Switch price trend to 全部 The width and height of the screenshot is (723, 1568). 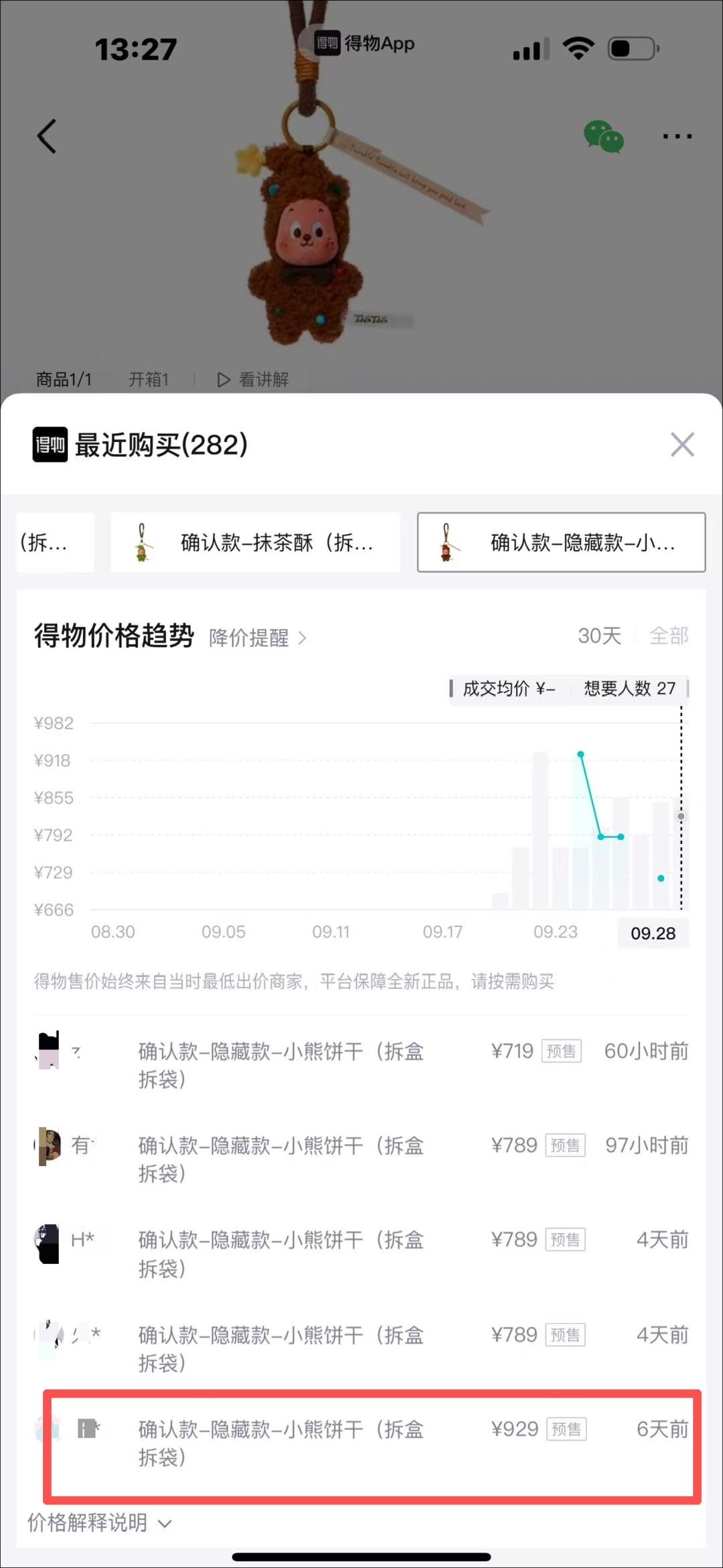click(x=669, y=636)
